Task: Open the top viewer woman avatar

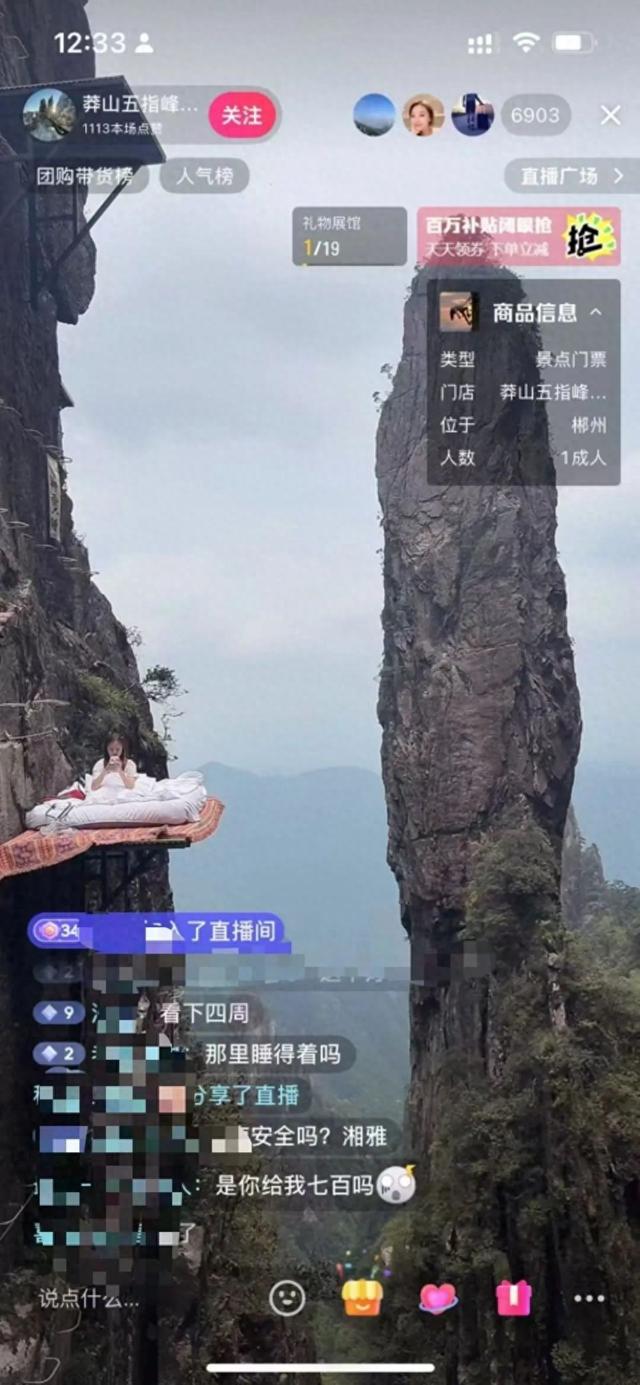Action: pos(423,115)
